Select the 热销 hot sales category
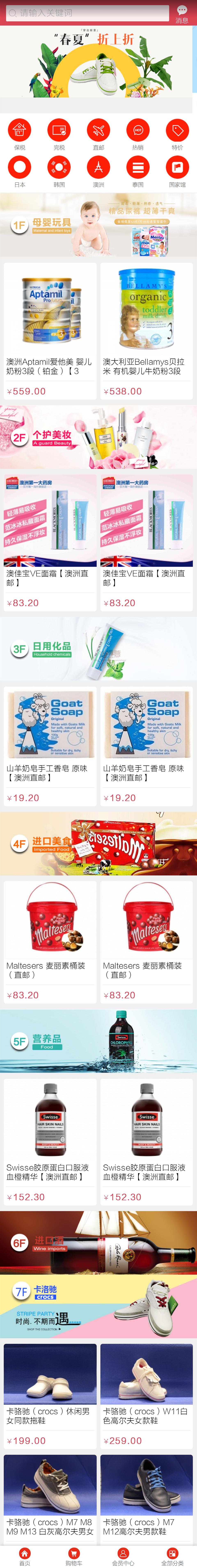 tap(138, 134)
